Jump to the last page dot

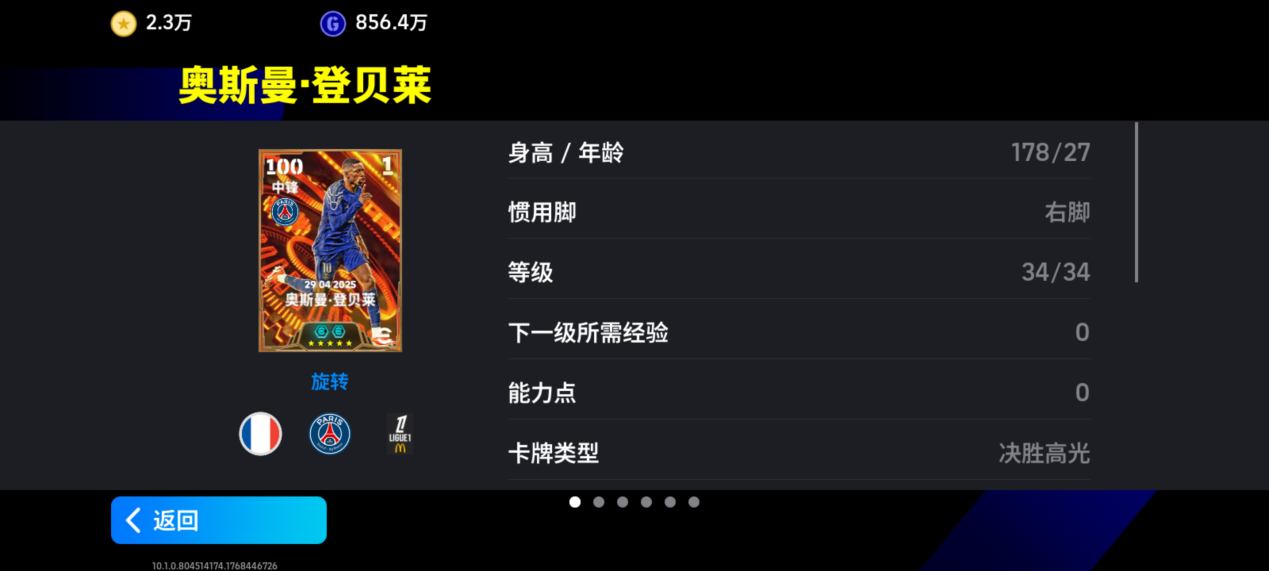click(694, 502)
